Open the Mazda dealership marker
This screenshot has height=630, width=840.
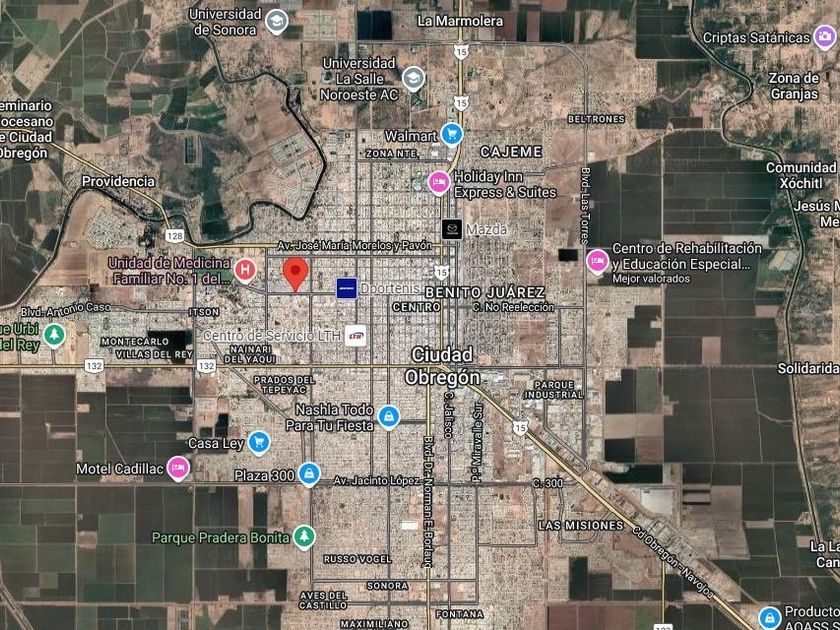pos(452,230)
